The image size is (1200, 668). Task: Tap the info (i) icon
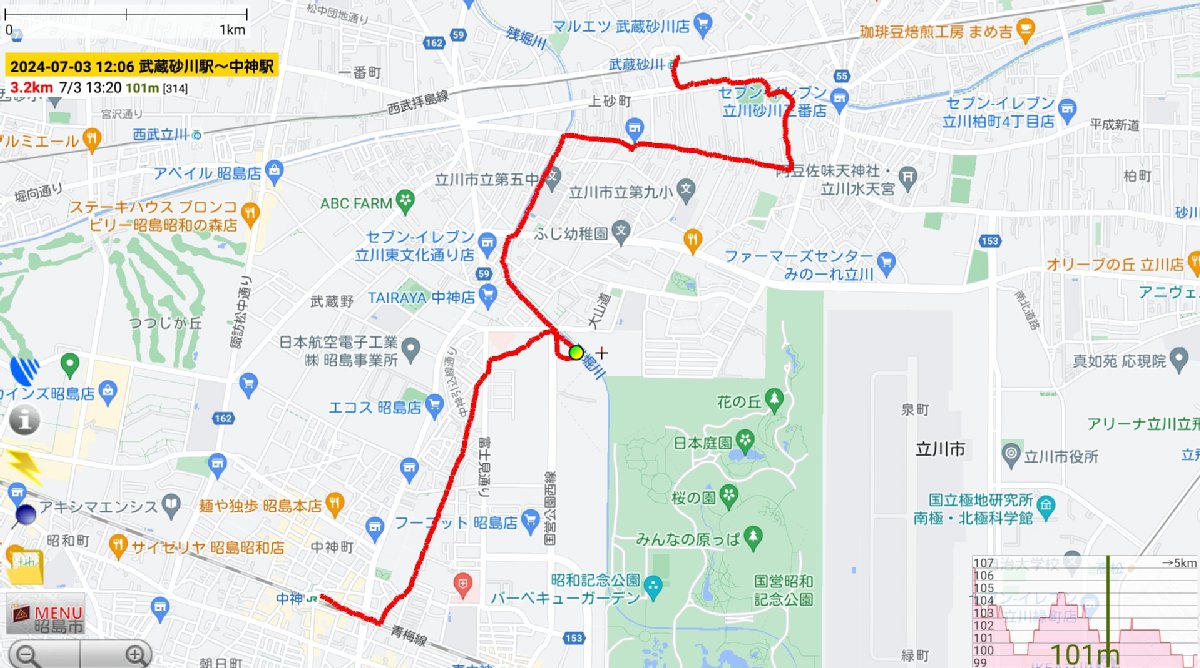[x=24, y=420]
